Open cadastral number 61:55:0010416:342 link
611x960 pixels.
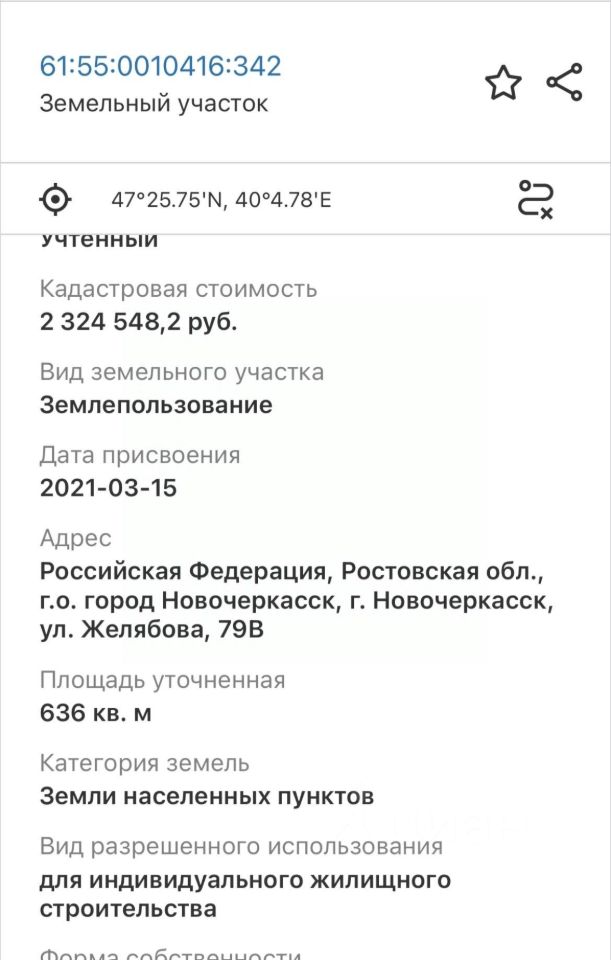160,66
